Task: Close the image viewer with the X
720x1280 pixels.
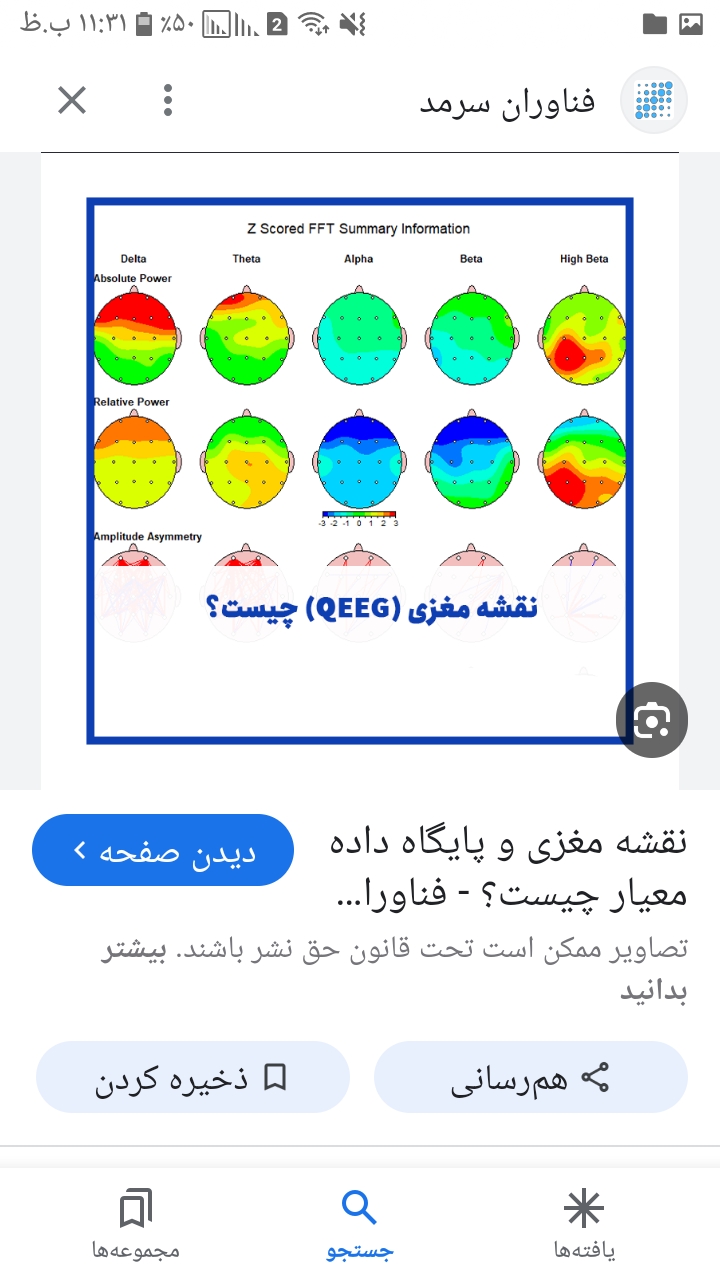Action: pyautogui.click(x=72, y=100)
